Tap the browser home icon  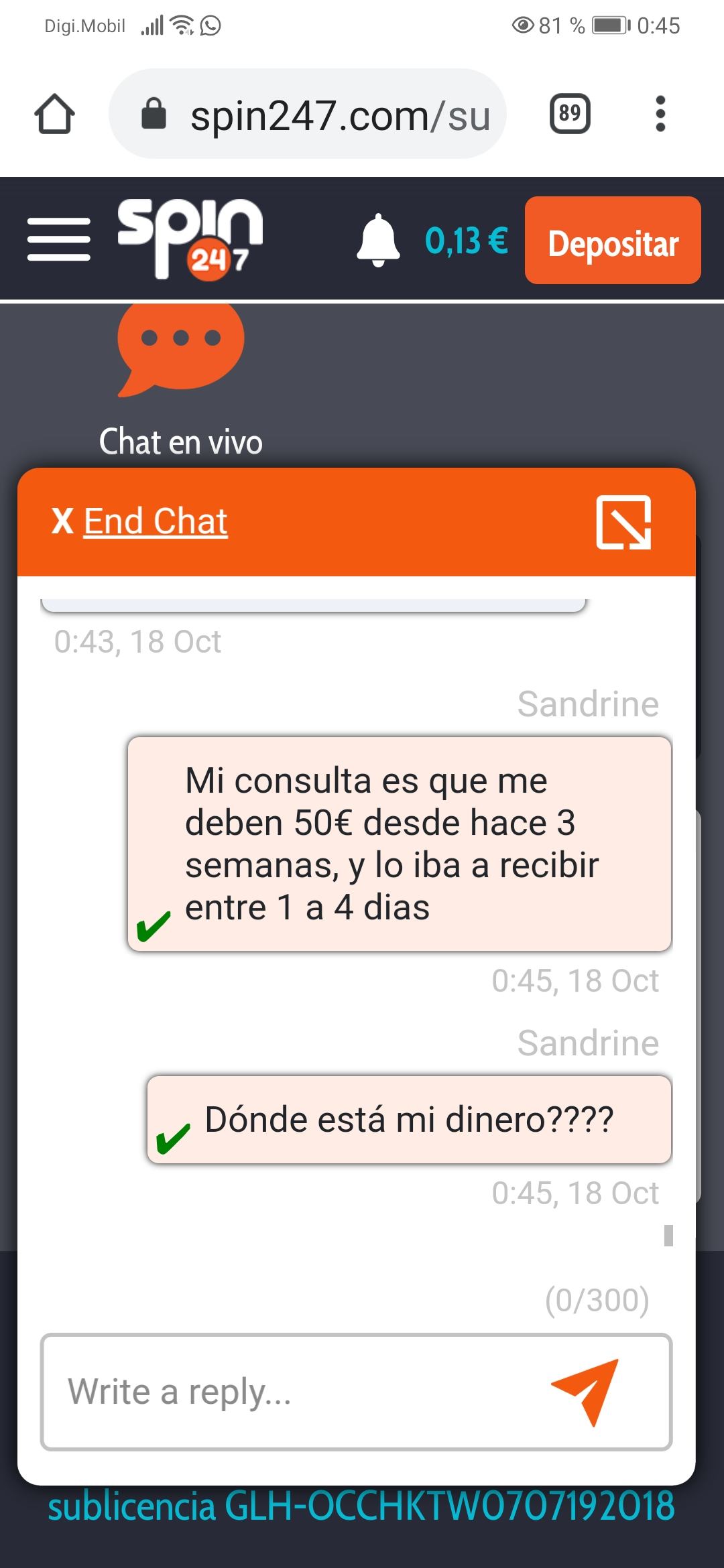[54, 115]
